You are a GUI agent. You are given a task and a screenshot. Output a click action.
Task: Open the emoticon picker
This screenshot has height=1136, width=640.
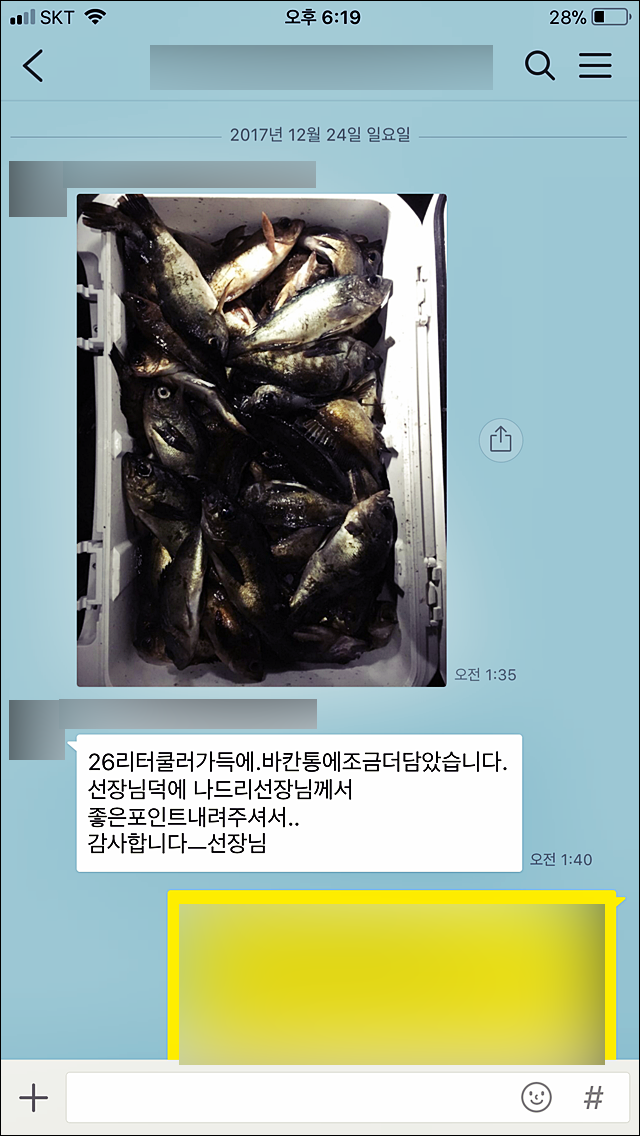click(x=536, y=1098)
